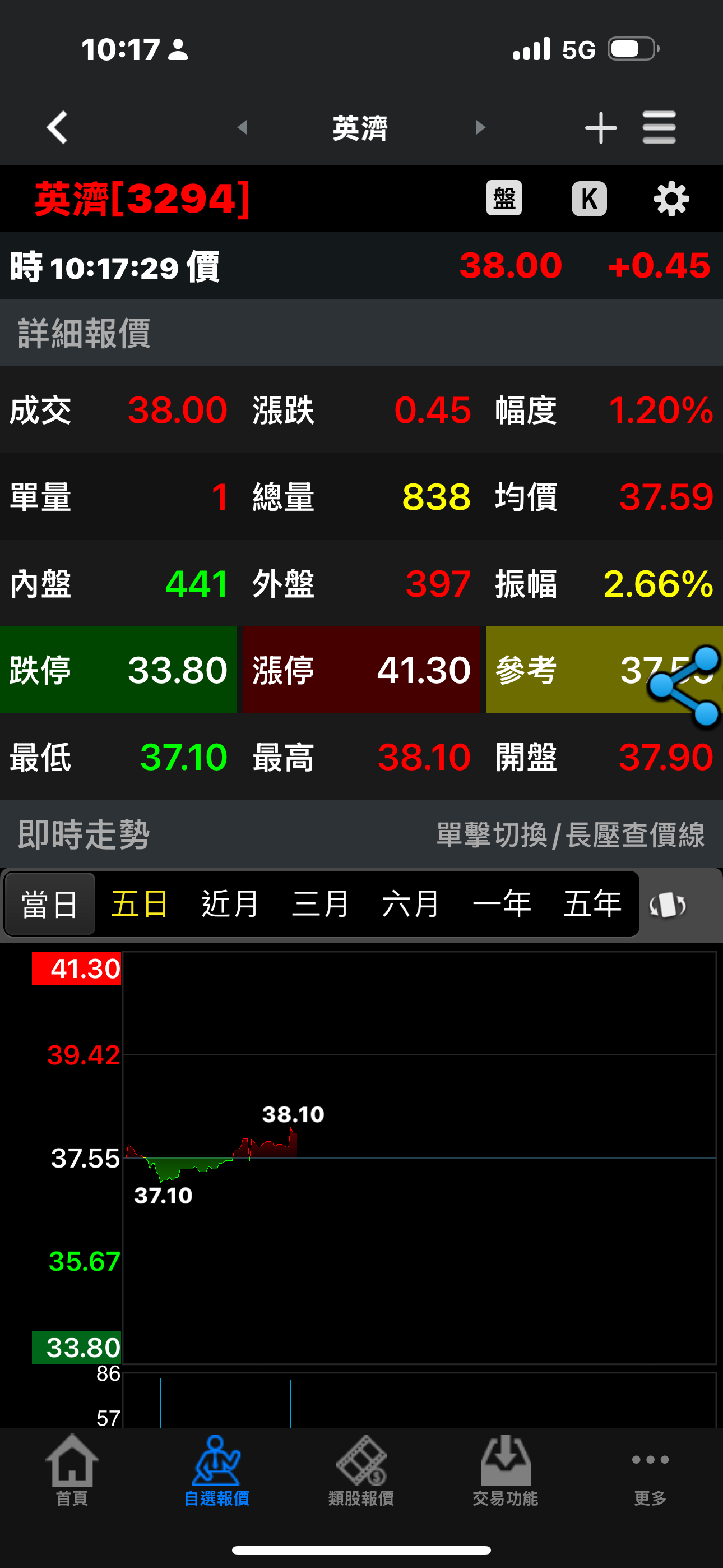
Task: Switch to the 三月 chart range
Action: pyautogui.click(x=320, y=904)
